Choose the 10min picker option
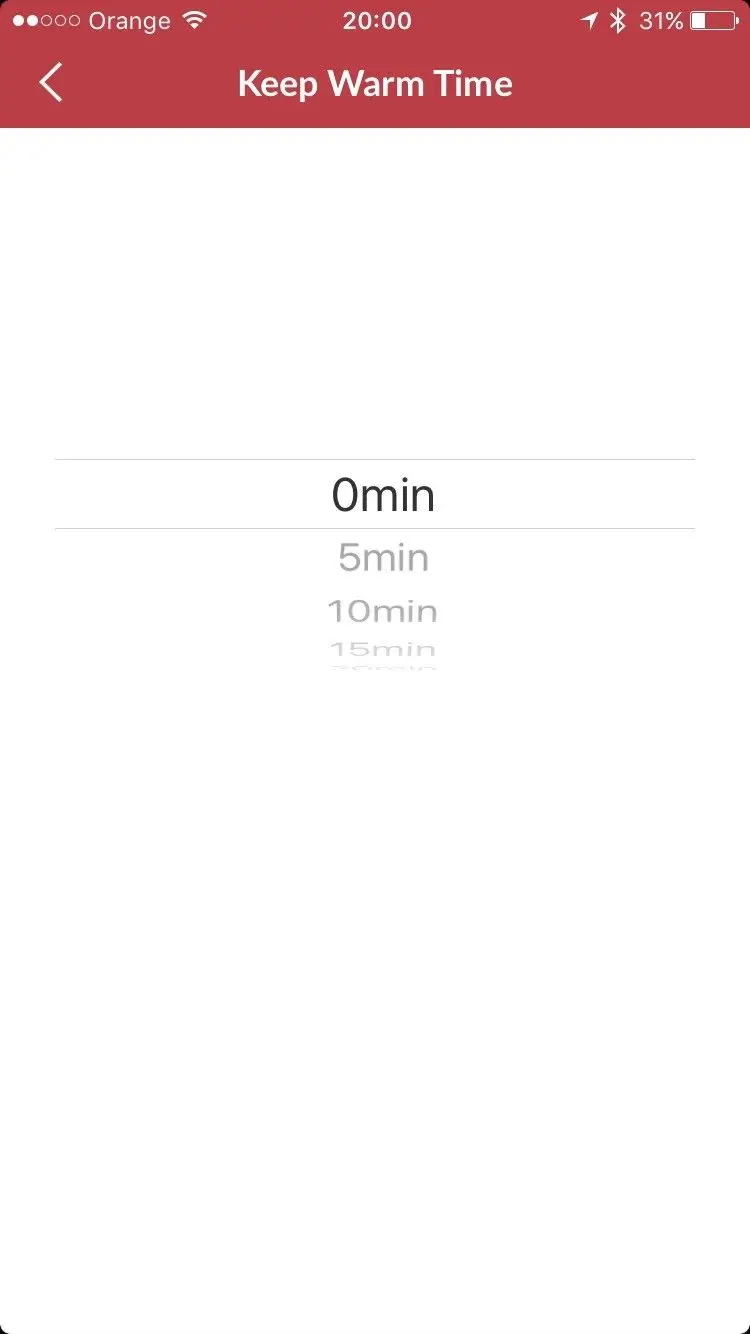 point(382,610)
